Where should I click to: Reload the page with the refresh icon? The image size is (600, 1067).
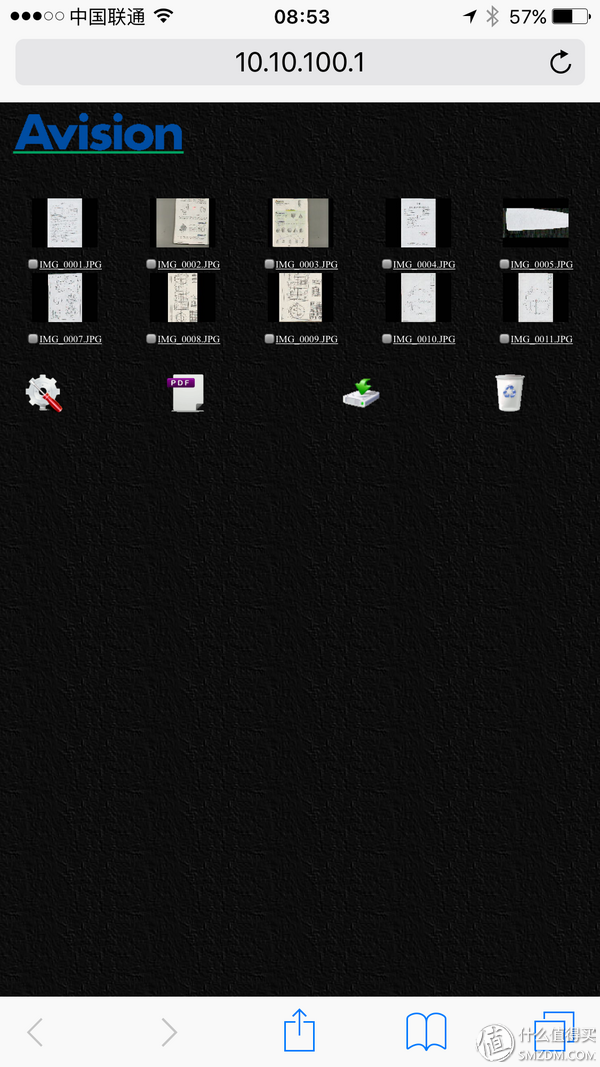click(561, 62)
